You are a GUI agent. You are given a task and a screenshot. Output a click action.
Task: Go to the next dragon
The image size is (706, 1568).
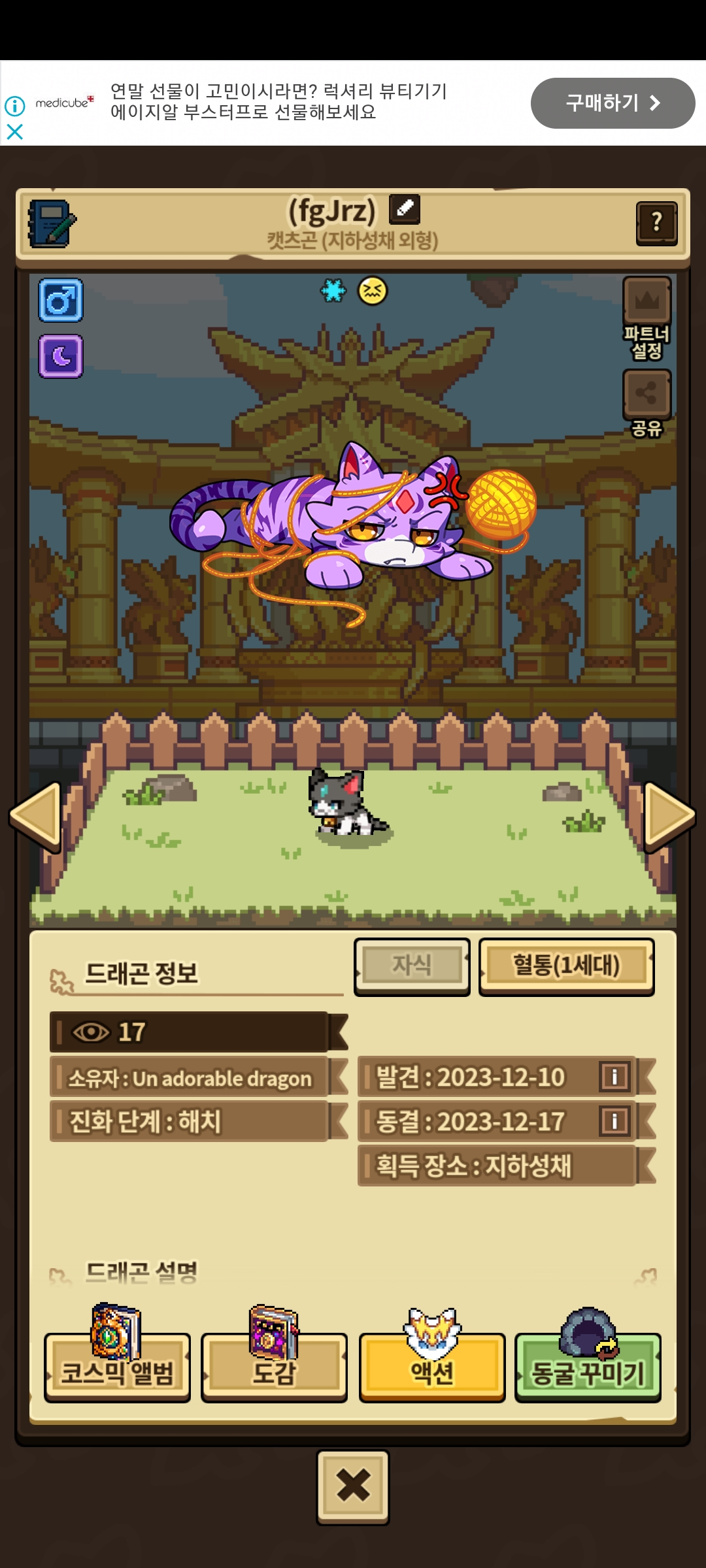[x=669, y=817]
